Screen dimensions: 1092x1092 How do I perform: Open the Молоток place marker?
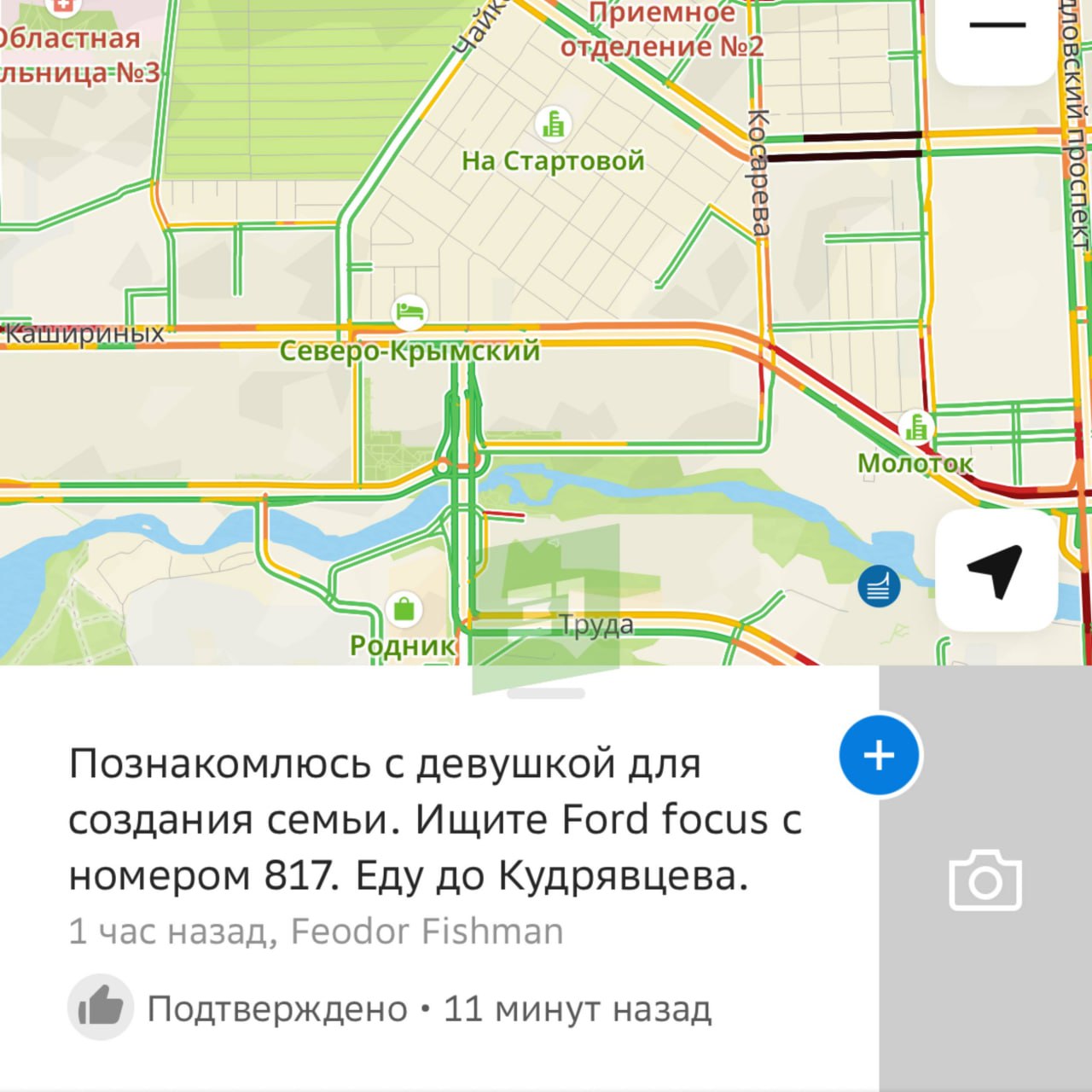tap(917, 426)
